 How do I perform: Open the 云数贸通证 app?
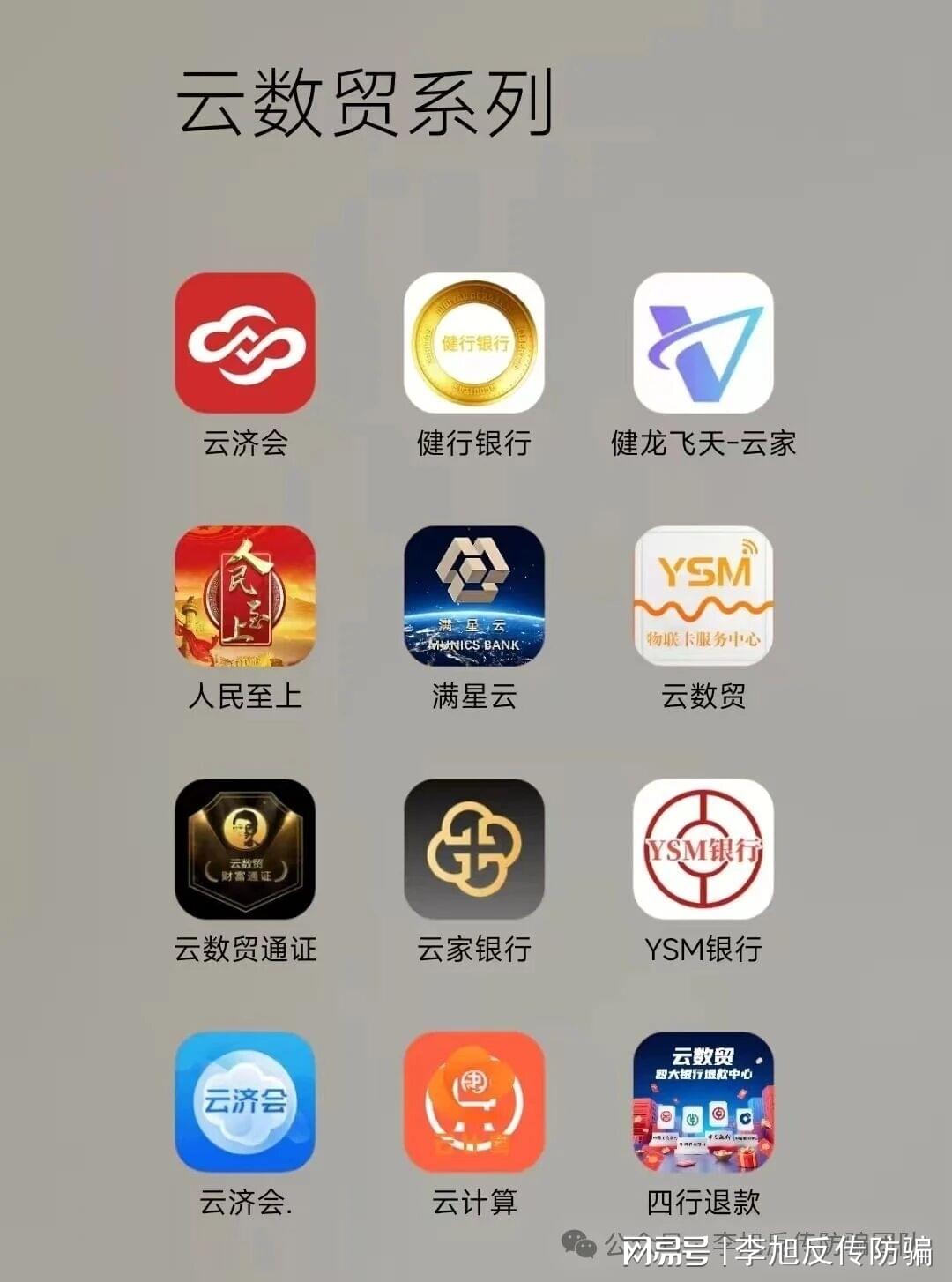(245, 849)
